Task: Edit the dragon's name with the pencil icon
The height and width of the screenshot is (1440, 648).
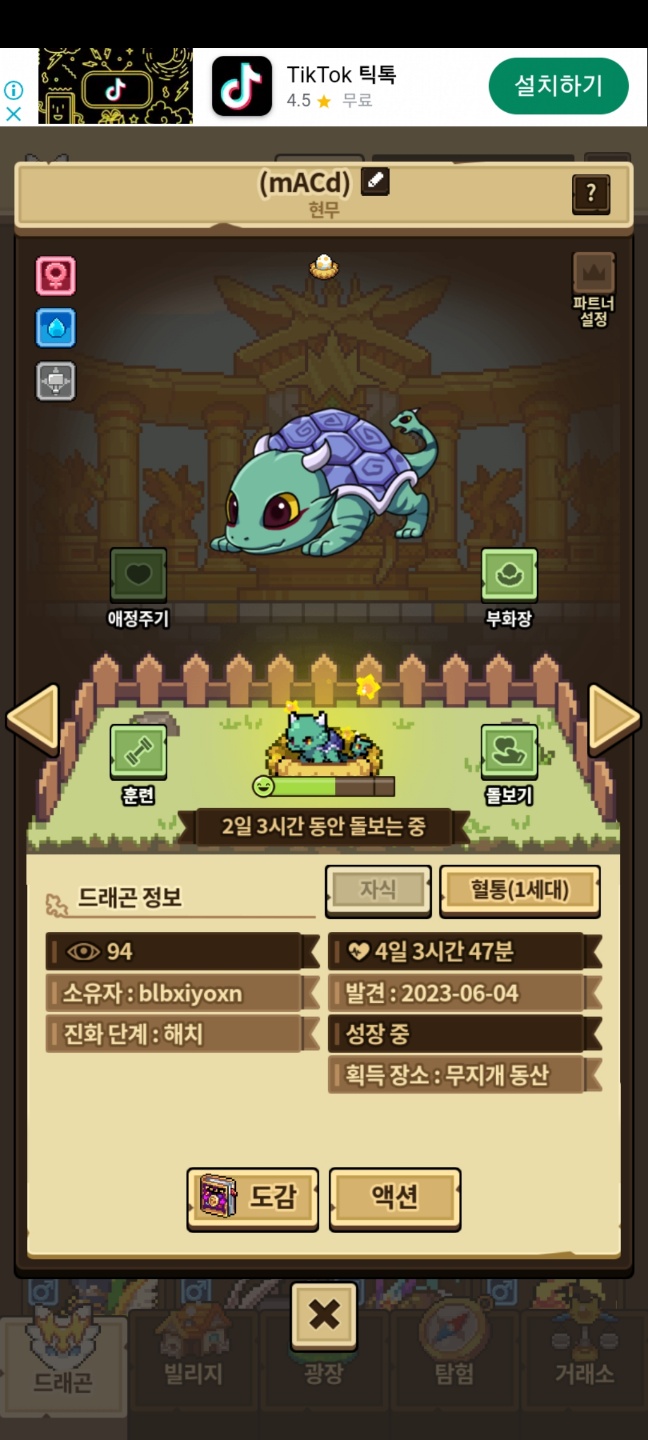Action: [375, 182]
